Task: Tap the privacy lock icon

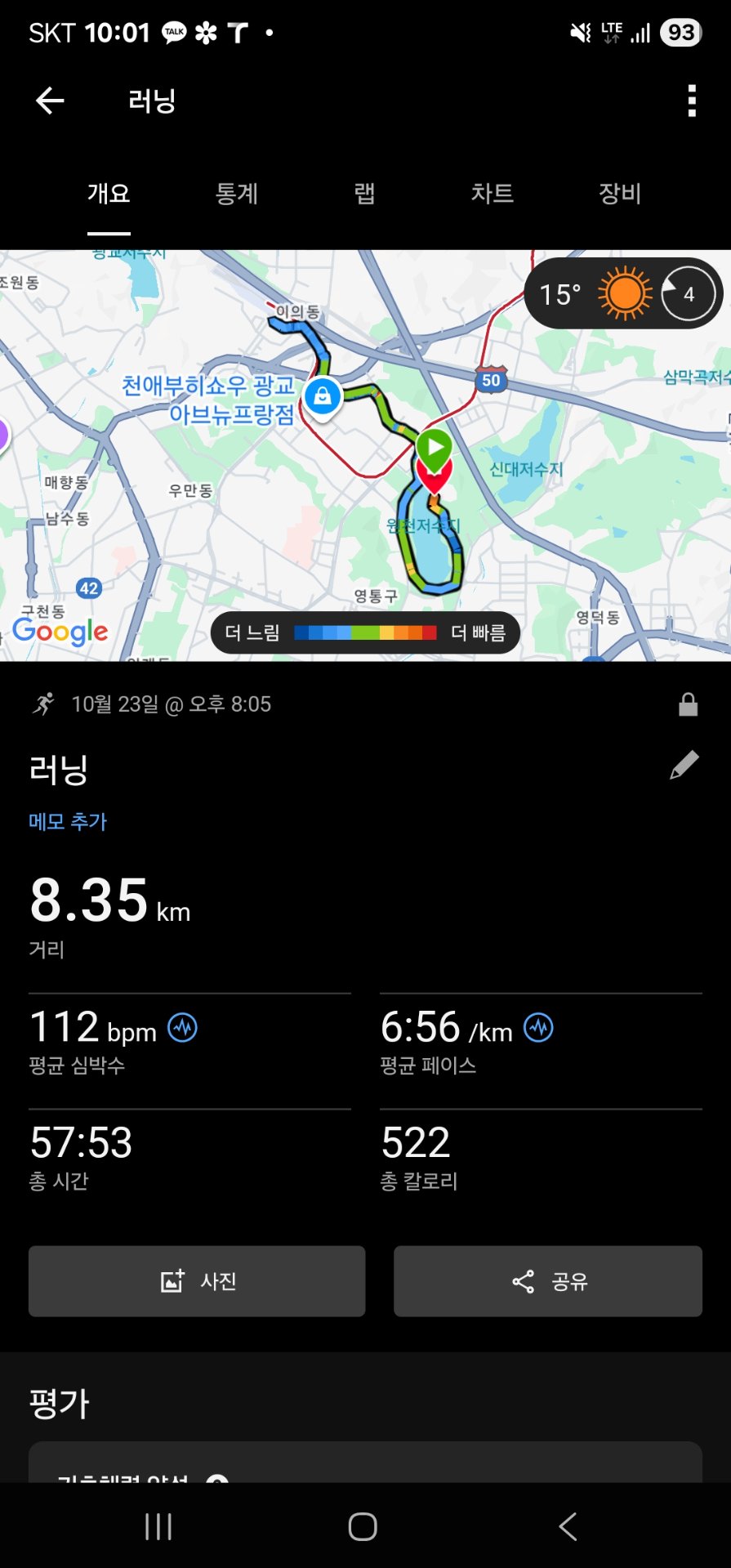Action: [689, 704]
